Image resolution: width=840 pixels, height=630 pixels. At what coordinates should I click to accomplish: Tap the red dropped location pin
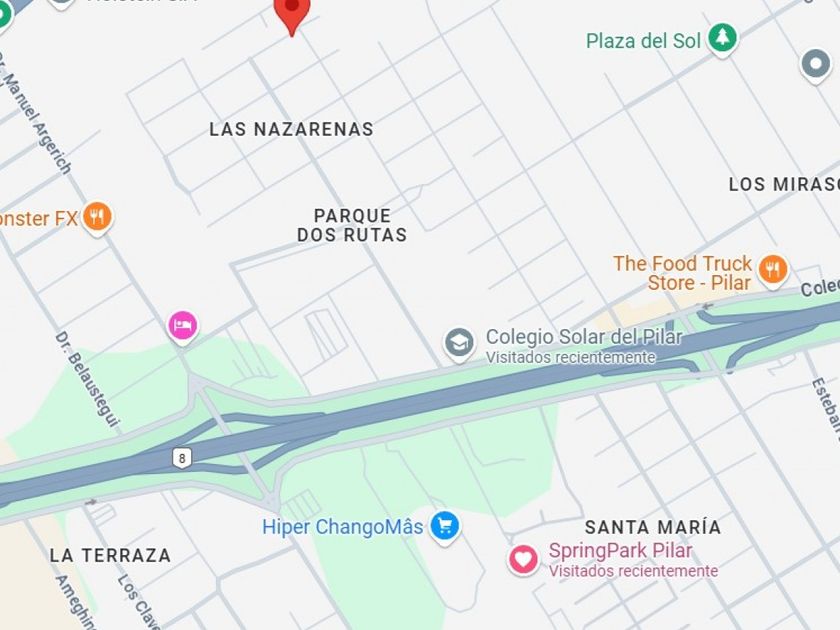[x=292, y=13]
